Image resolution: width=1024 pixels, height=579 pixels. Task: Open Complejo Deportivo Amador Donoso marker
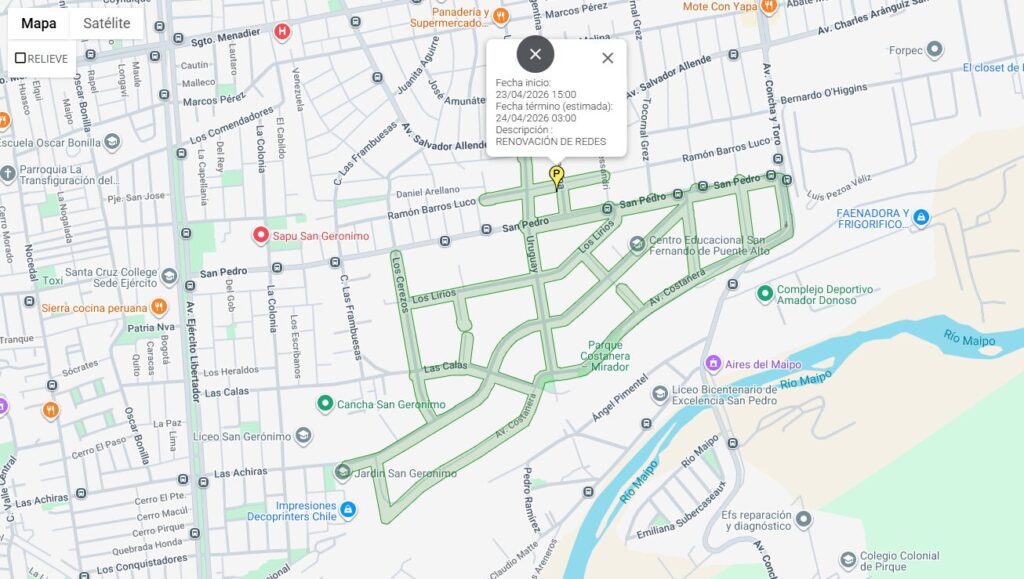(x=765, y=293)
